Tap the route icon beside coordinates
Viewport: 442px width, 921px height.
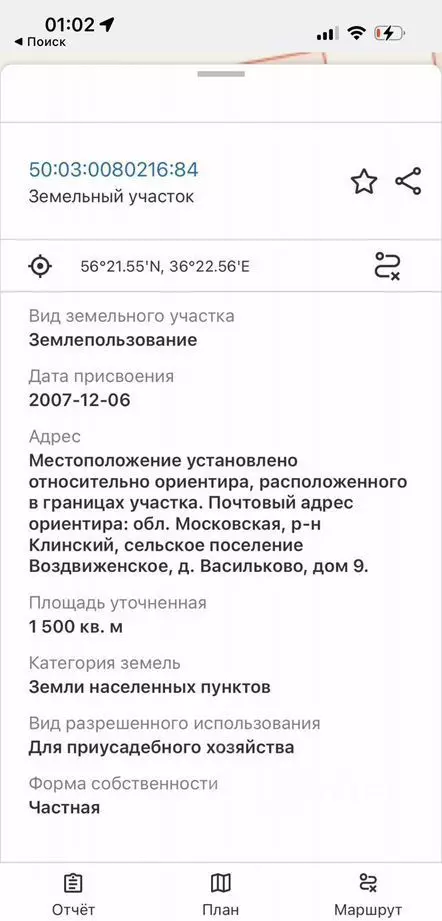click(387, 266)
